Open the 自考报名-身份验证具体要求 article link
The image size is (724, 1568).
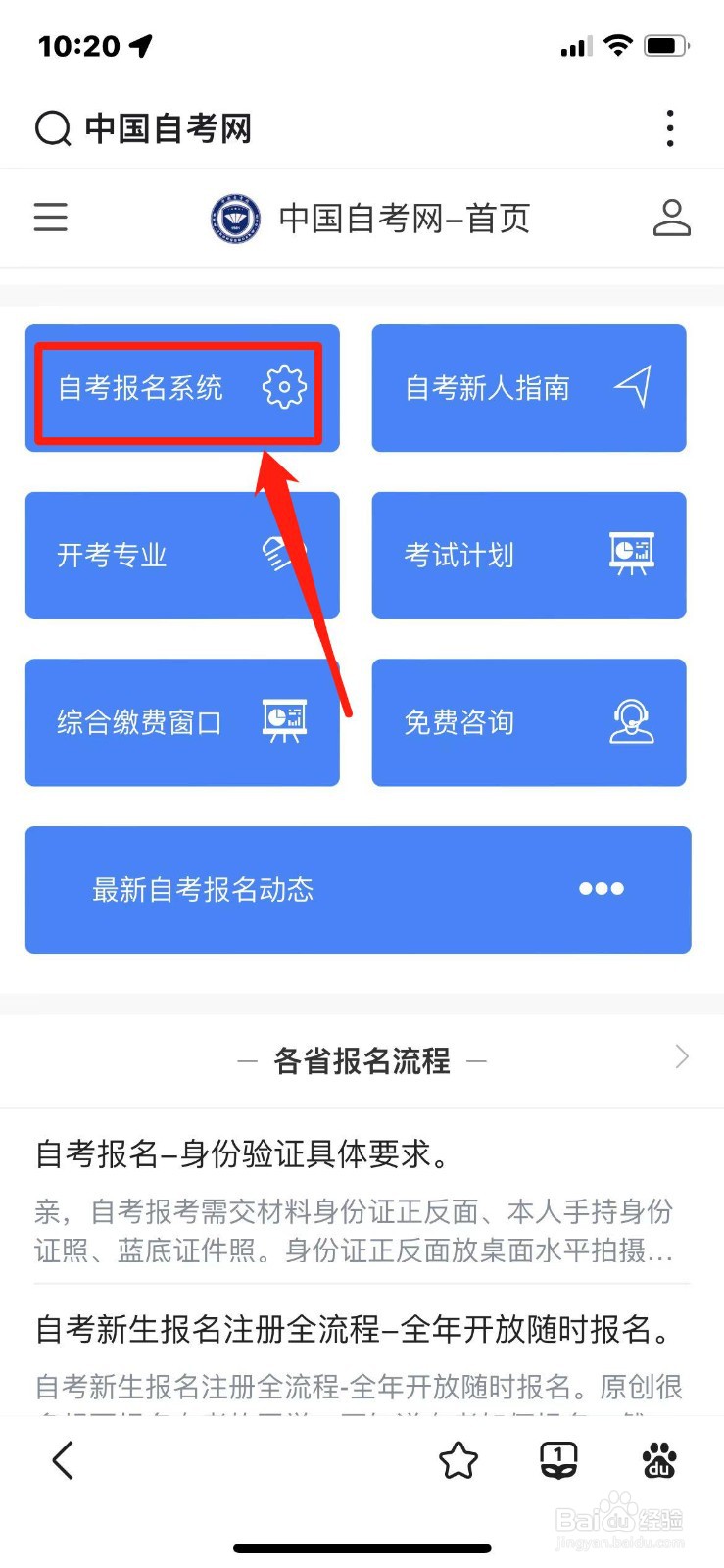tap(243, 1154)
